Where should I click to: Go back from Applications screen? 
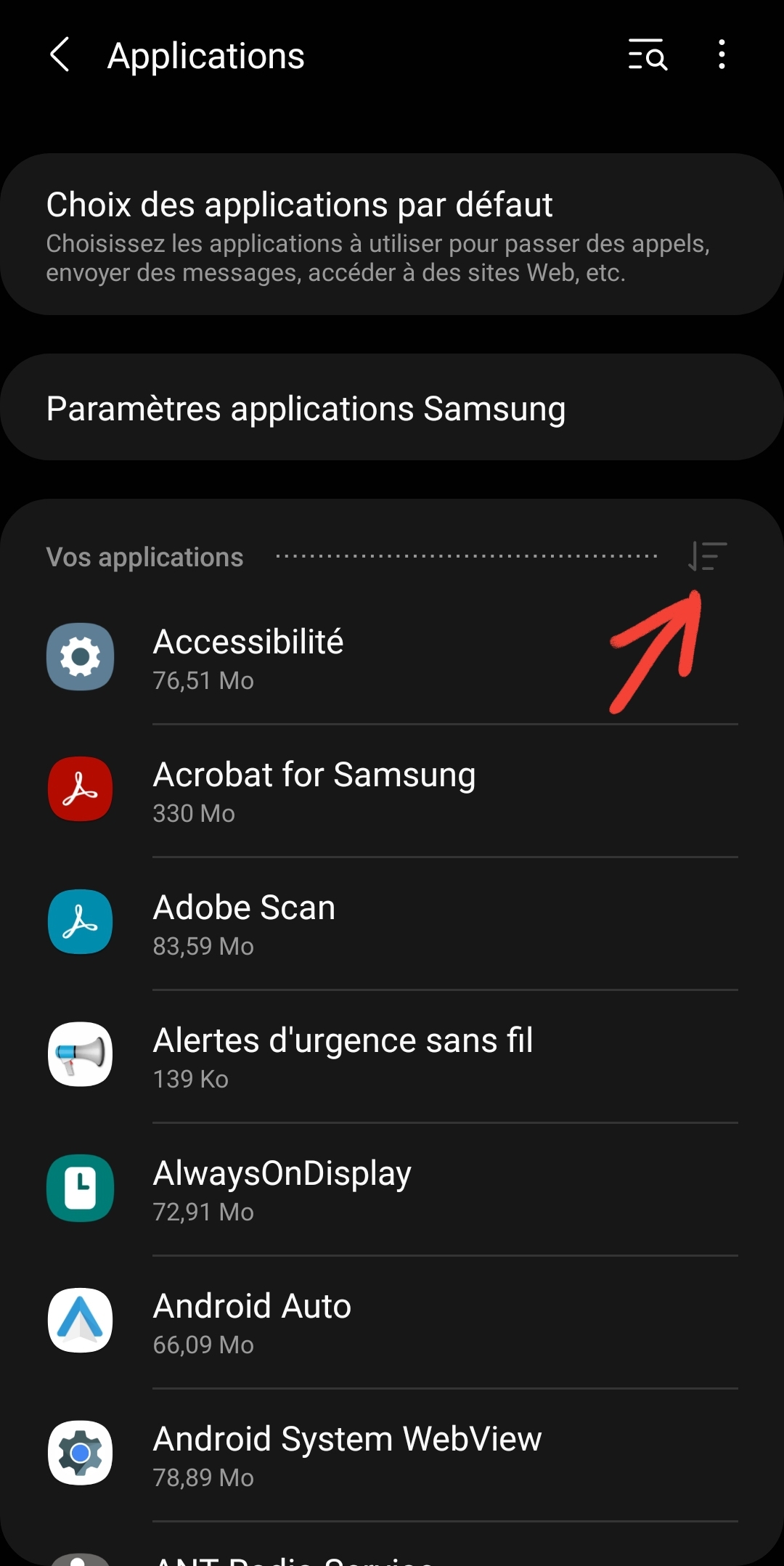60,55
